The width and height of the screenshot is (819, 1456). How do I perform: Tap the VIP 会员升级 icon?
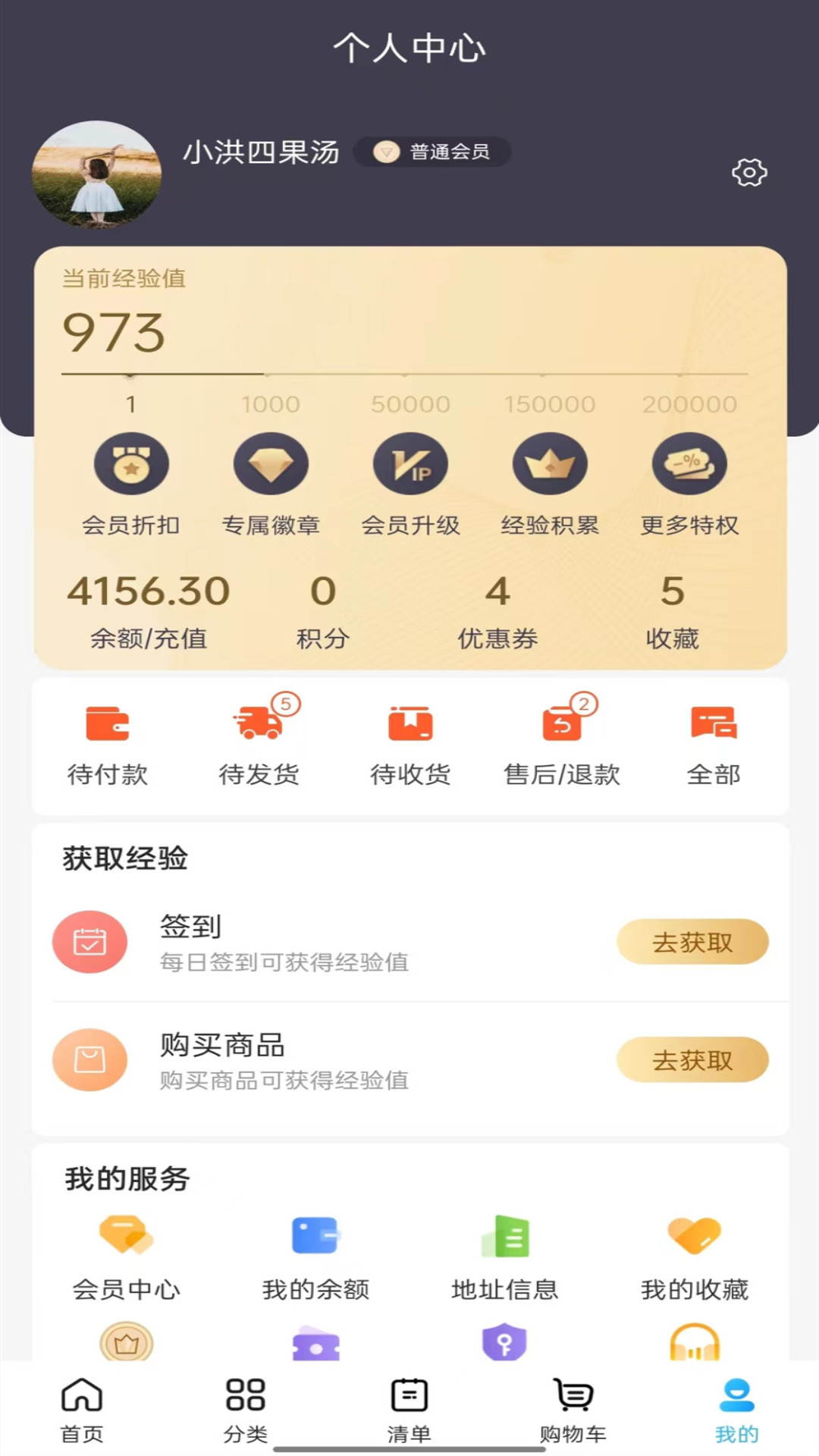410,464
